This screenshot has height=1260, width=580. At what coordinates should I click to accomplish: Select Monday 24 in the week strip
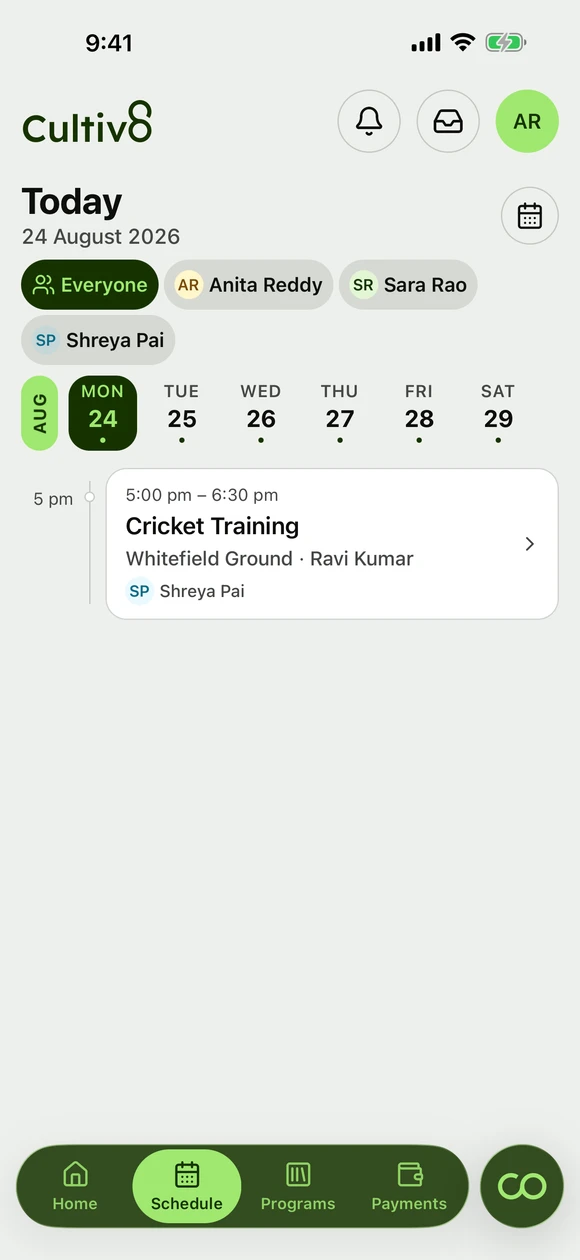103,413
